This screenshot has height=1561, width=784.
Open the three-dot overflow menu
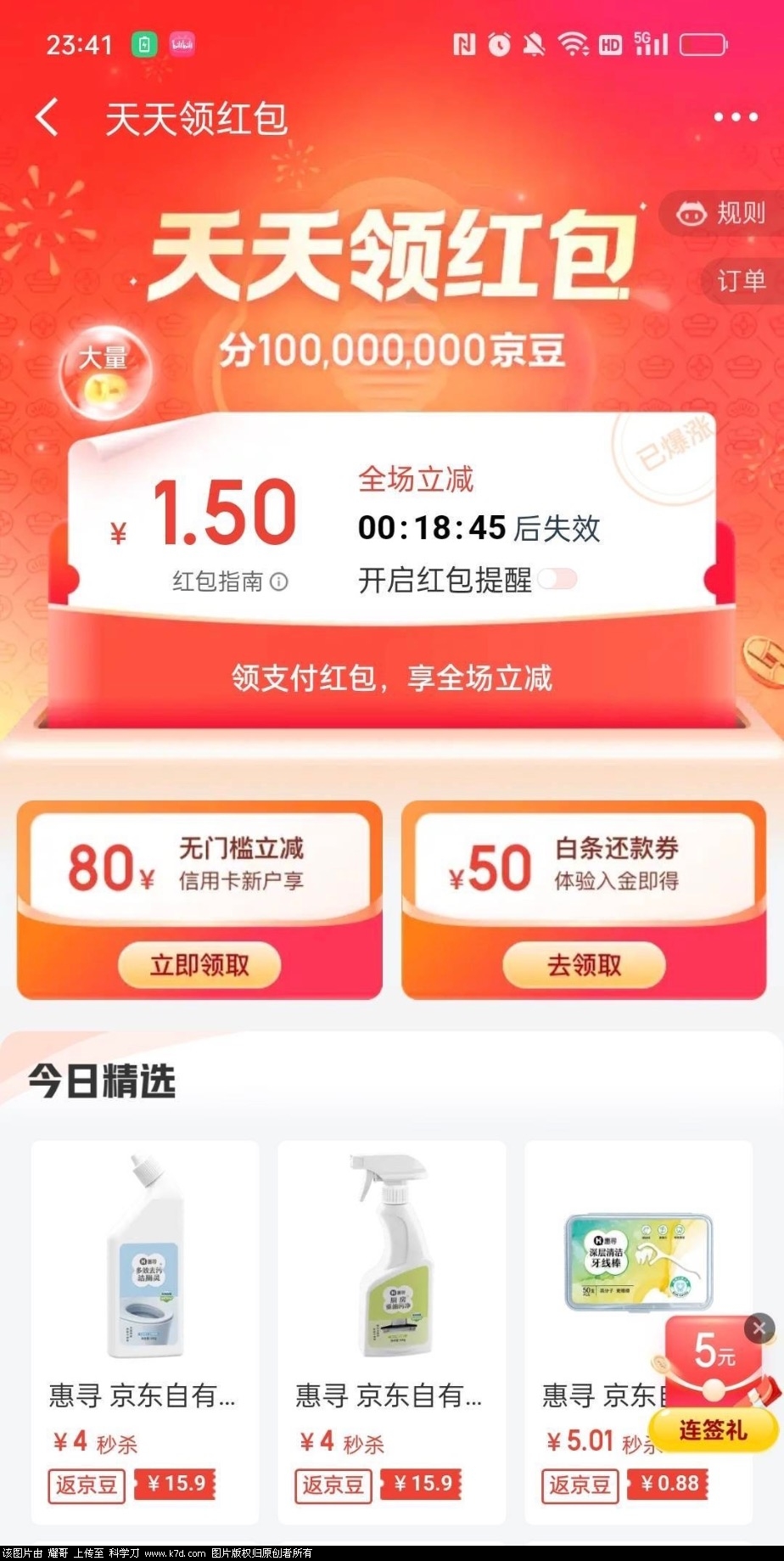pyautogui.click(x=735, y=117)
